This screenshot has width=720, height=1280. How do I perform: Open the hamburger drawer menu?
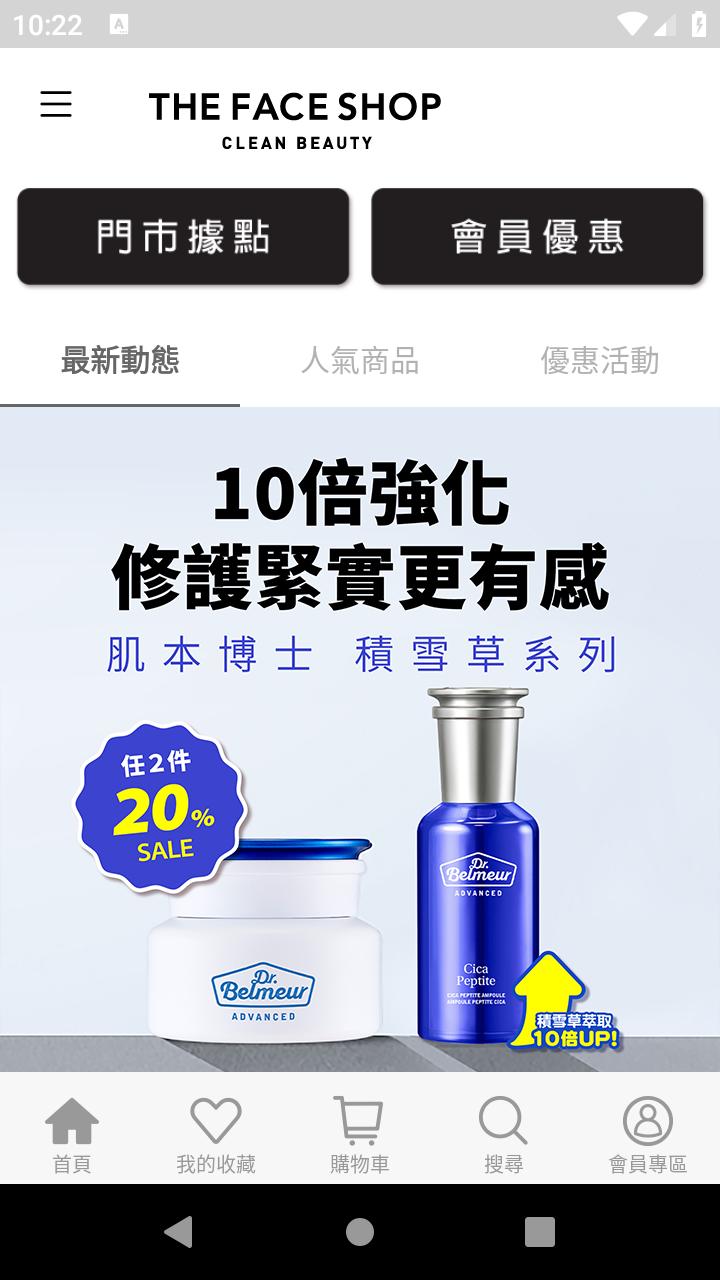point(56,104)
